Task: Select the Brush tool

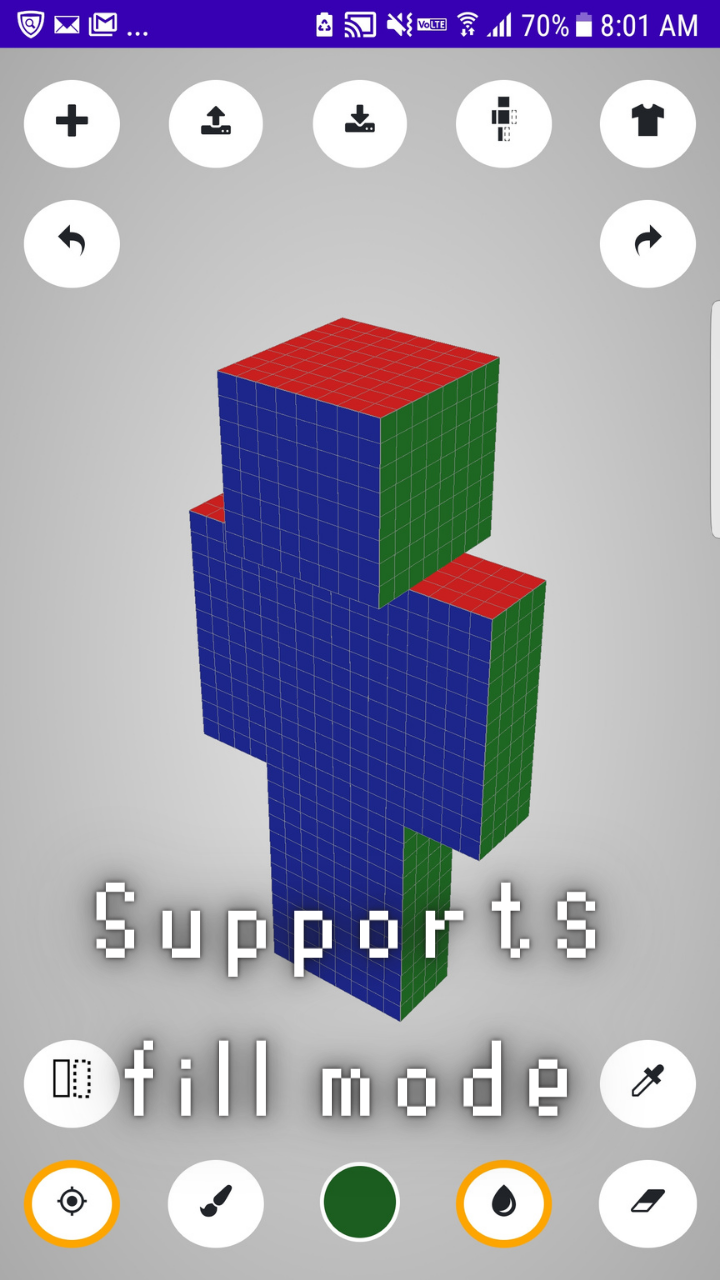Action: tap(216, 1204)
